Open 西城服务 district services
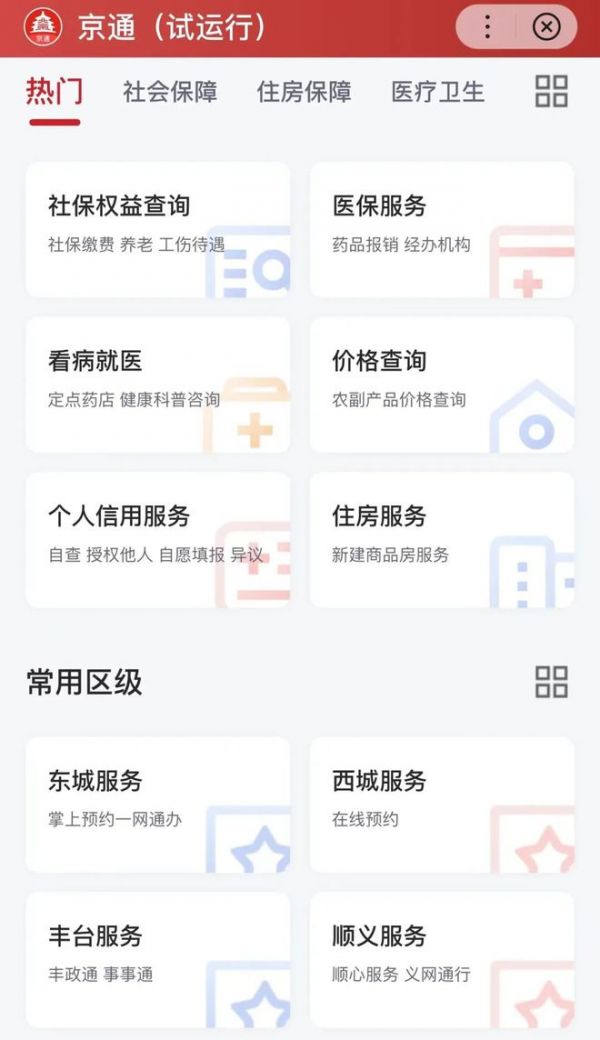The height and width of the screenshot is (1040, 600). point(442,805)
